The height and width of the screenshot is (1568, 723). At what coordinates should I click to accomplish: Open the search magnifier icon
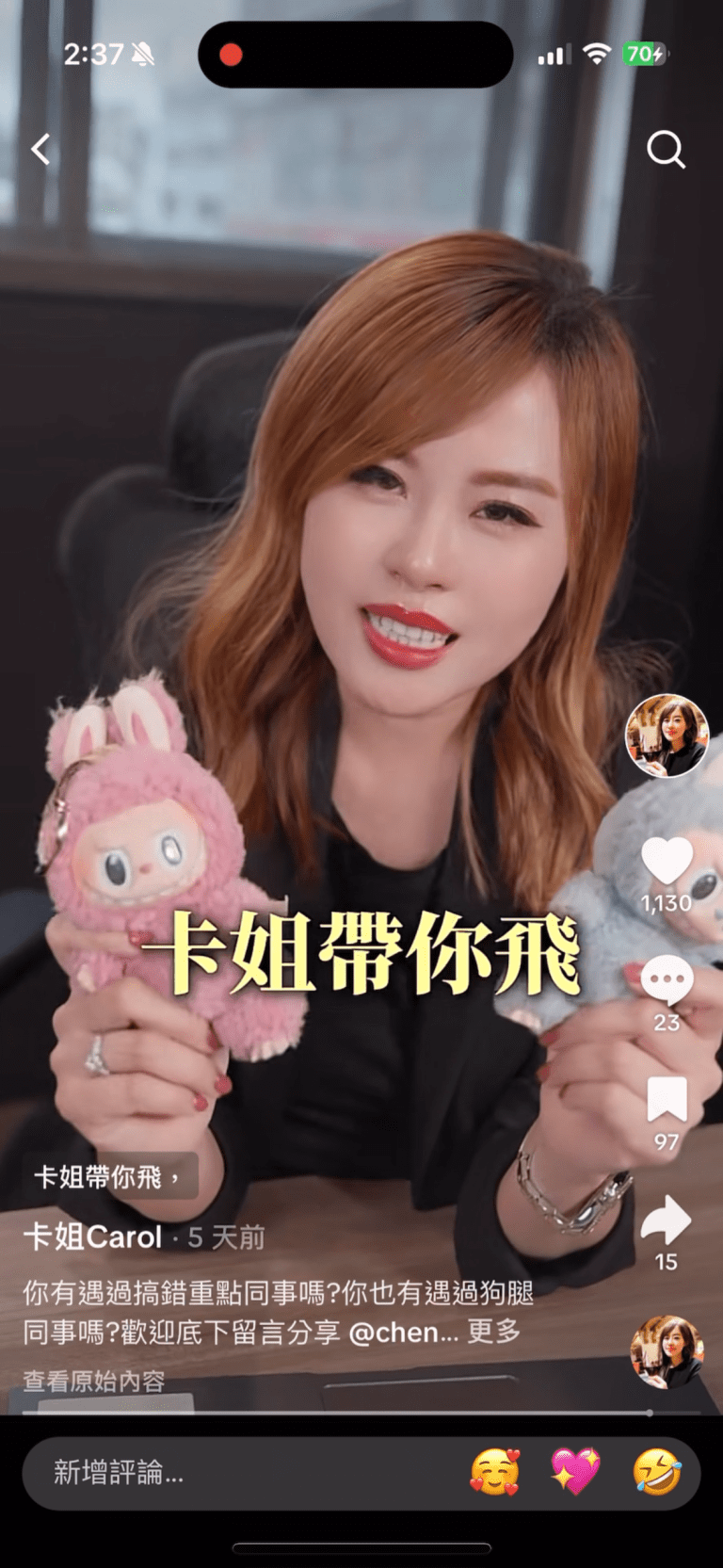click(666, 149)
